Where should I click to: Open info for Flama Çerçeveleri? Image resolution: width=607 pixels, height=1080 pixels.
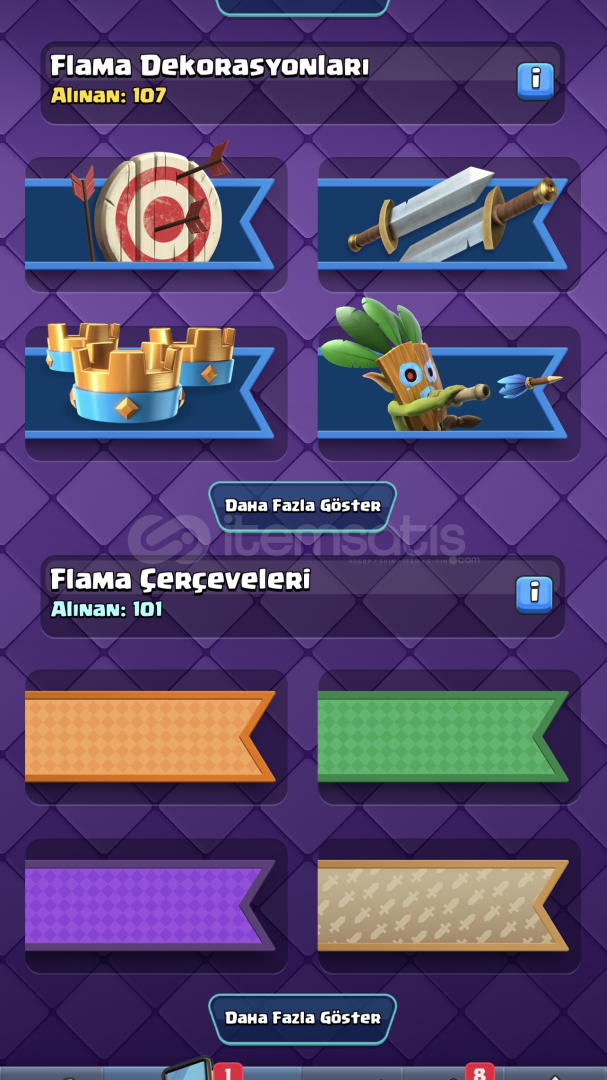tap(535, 594)
